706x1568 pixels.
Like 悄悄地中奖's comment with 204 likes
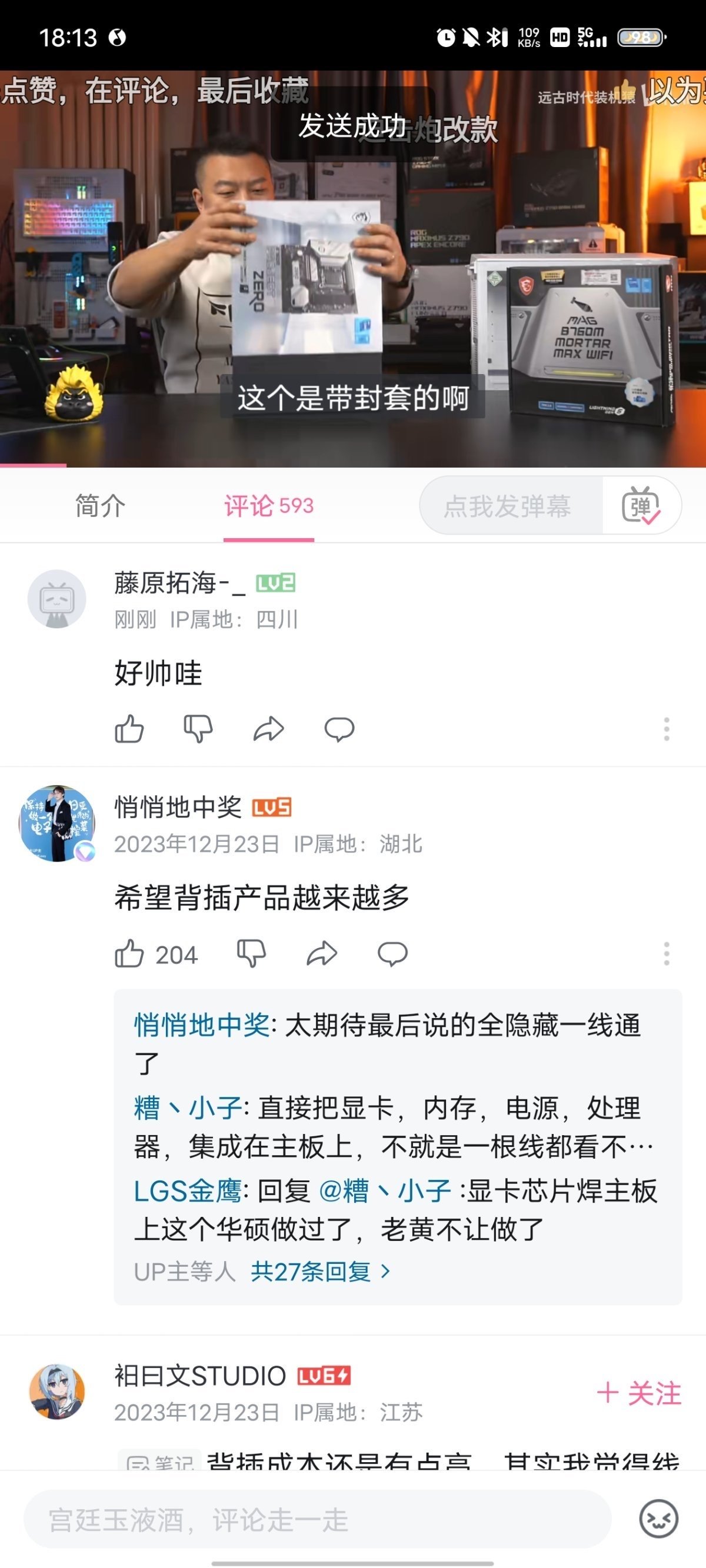point(129,954)
